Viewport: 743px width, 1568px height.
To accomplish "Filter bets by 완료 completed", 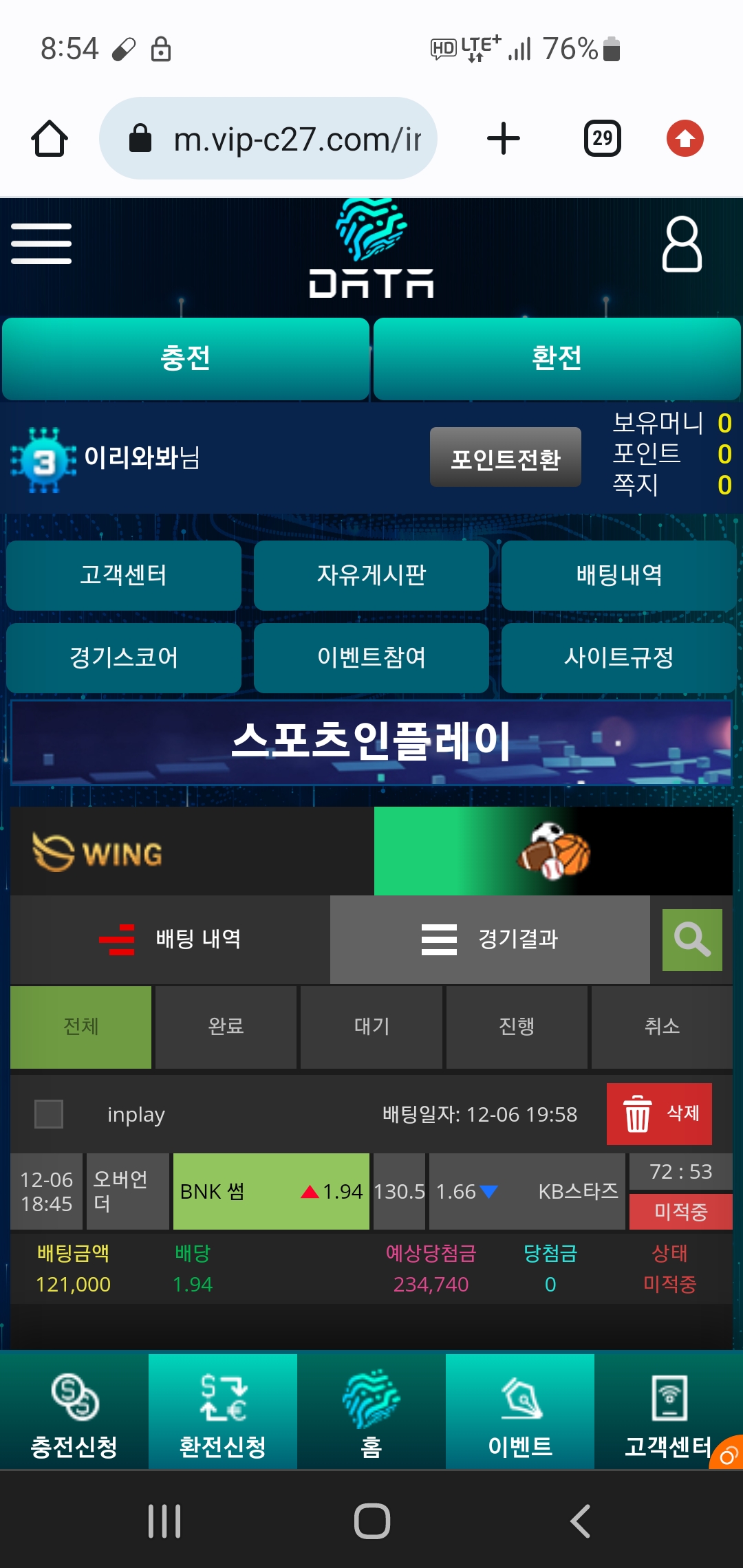I will coord(226,1027).
